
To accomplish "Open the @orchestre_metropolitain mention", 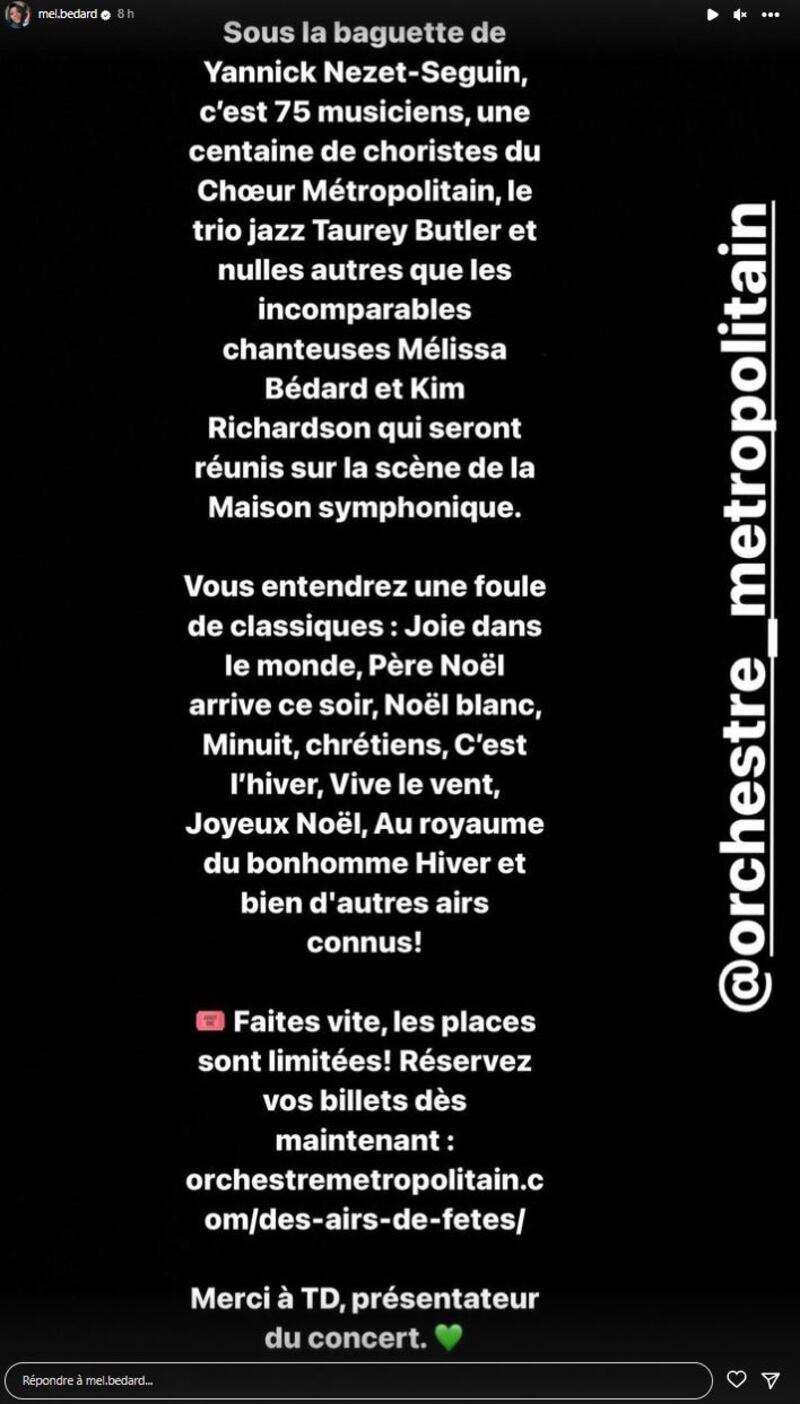I will pos(746,608).
